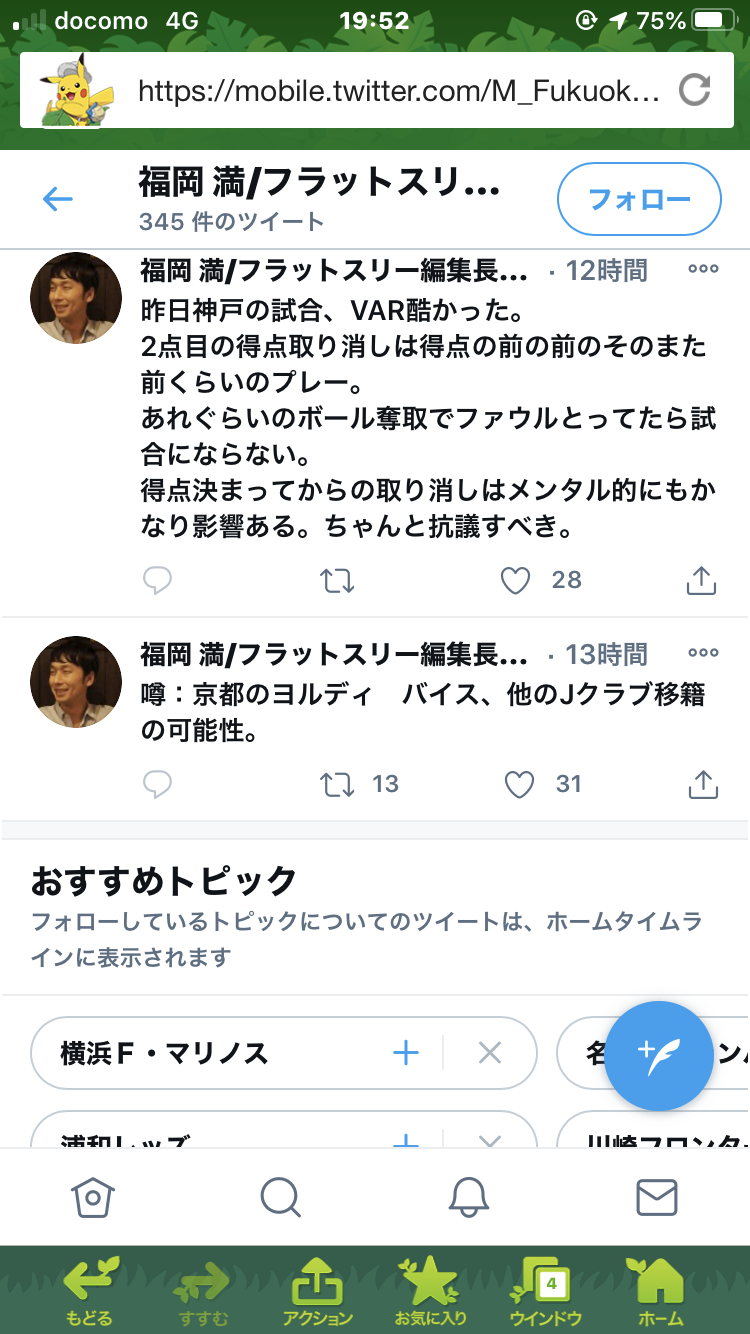Open the URL address field
The image size is (750, 1334).
pyautogui.click(x=398, y=91)
